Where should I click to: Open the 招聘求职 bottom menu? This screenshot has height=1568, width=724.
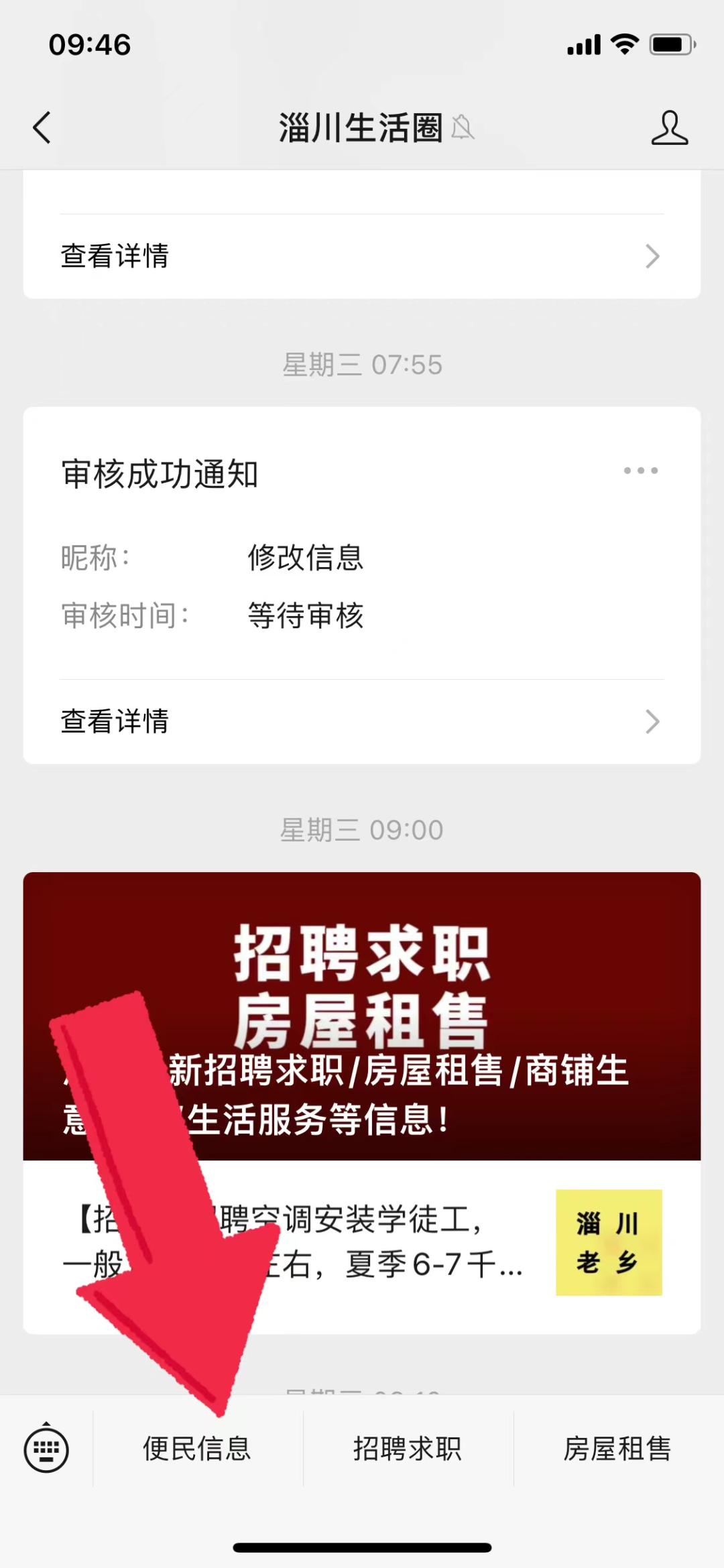click(408, 1449)
